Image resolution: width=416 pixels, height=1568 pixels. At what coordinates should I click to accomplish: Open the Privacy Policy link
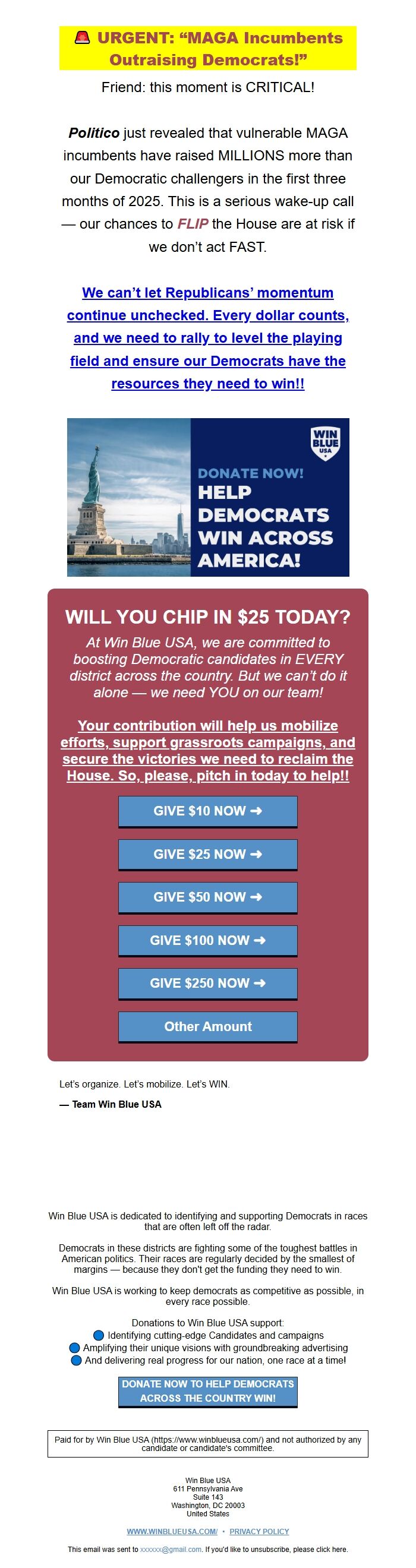tap(259, 1532)
